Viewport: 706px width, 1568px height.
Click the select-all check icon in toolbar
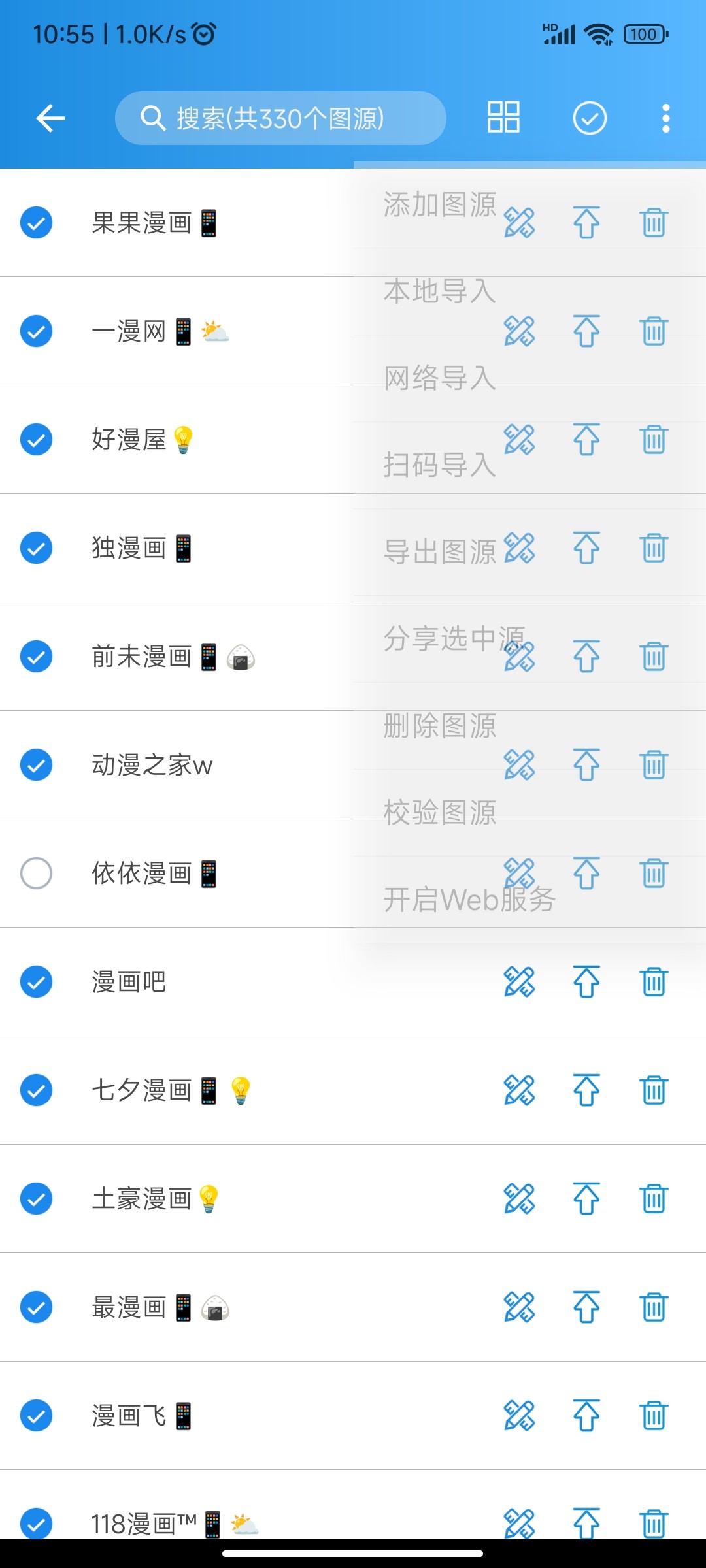point(589,118)
